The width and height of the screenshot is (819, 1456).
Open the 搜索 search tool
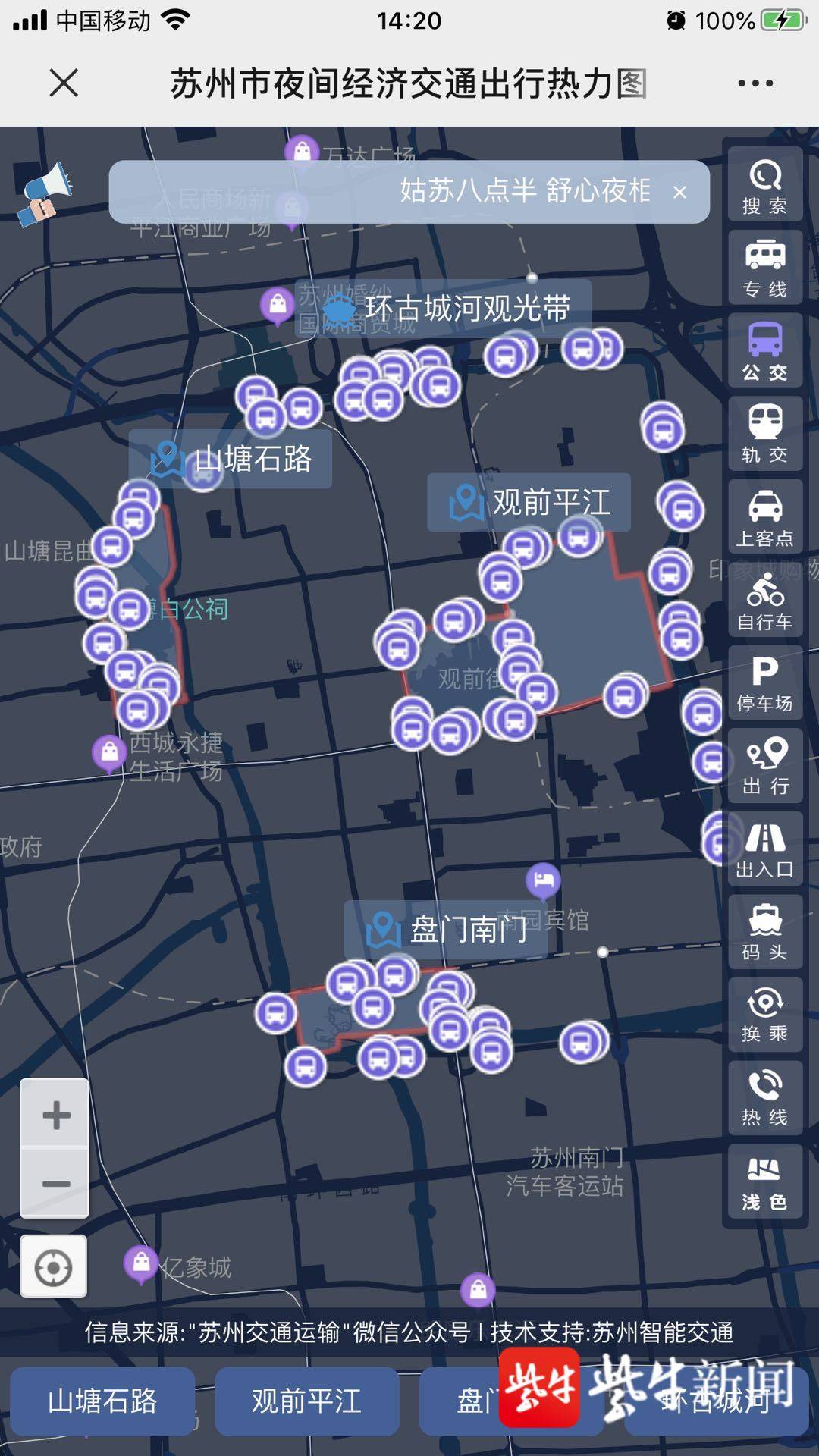point(765,186)
